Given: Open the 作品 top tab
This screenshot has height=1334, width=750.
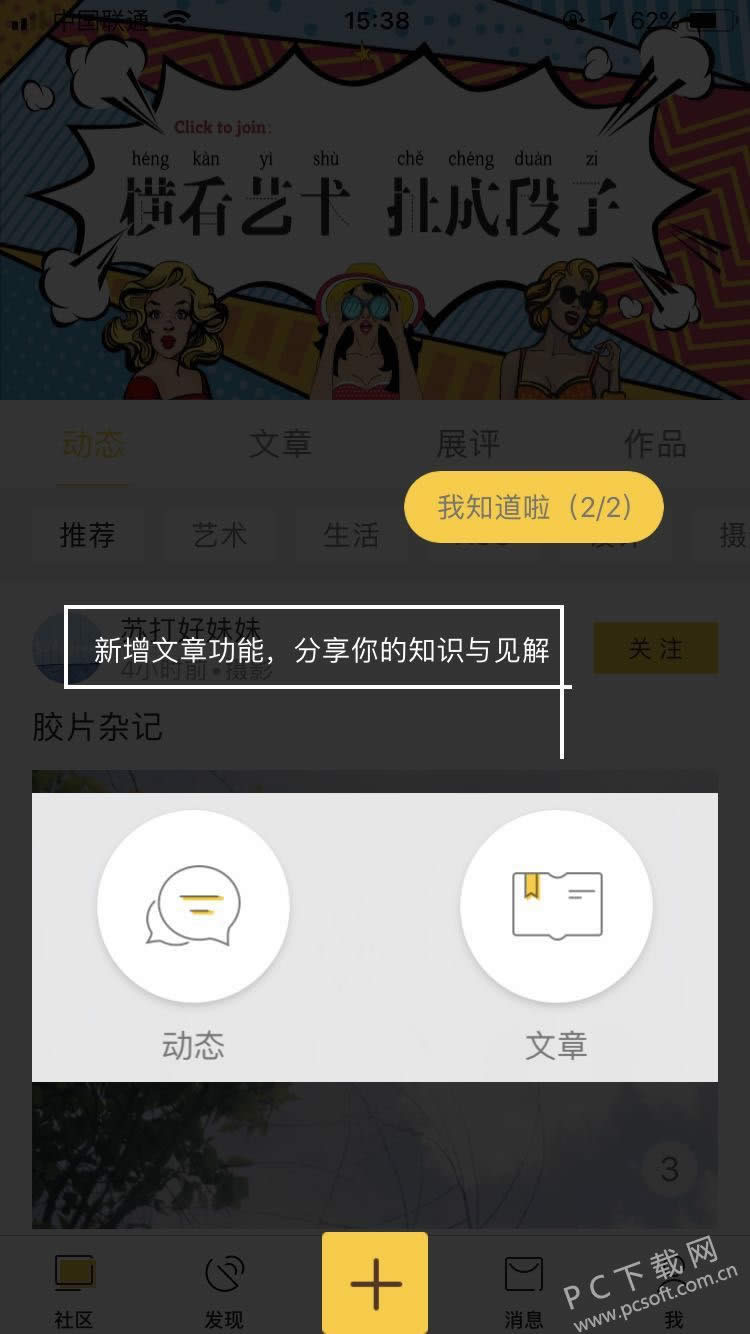Looking at the screenshot, I should tap(655, 444).
